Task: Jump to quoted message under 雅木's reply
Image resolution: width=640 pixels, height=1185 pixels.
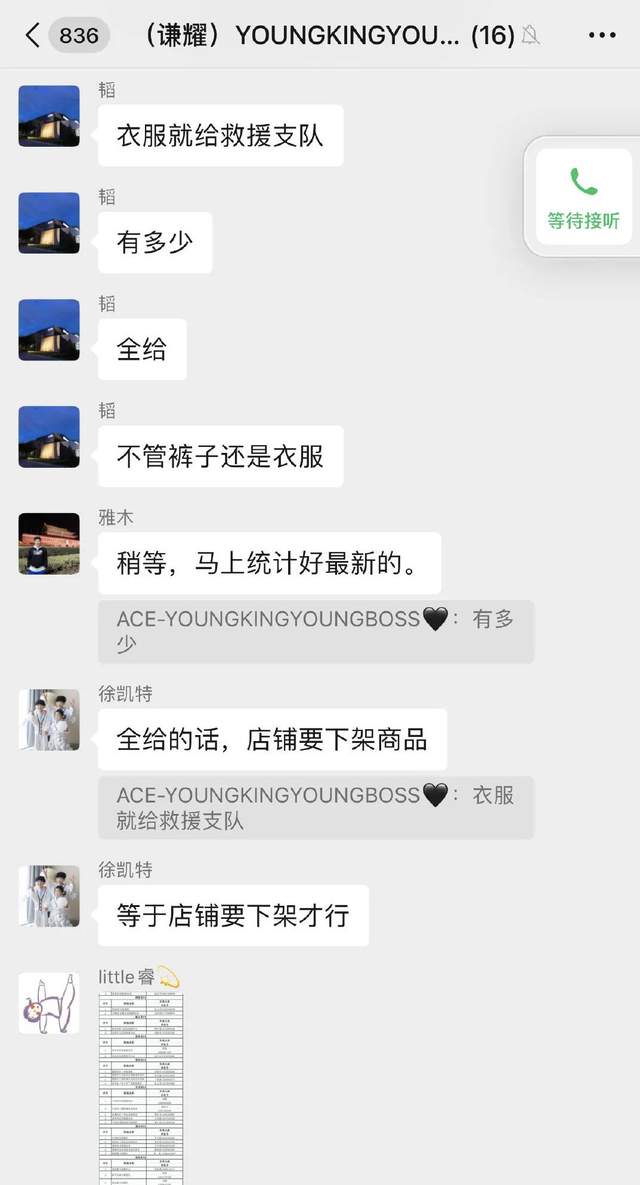Action: click(316, 632)
